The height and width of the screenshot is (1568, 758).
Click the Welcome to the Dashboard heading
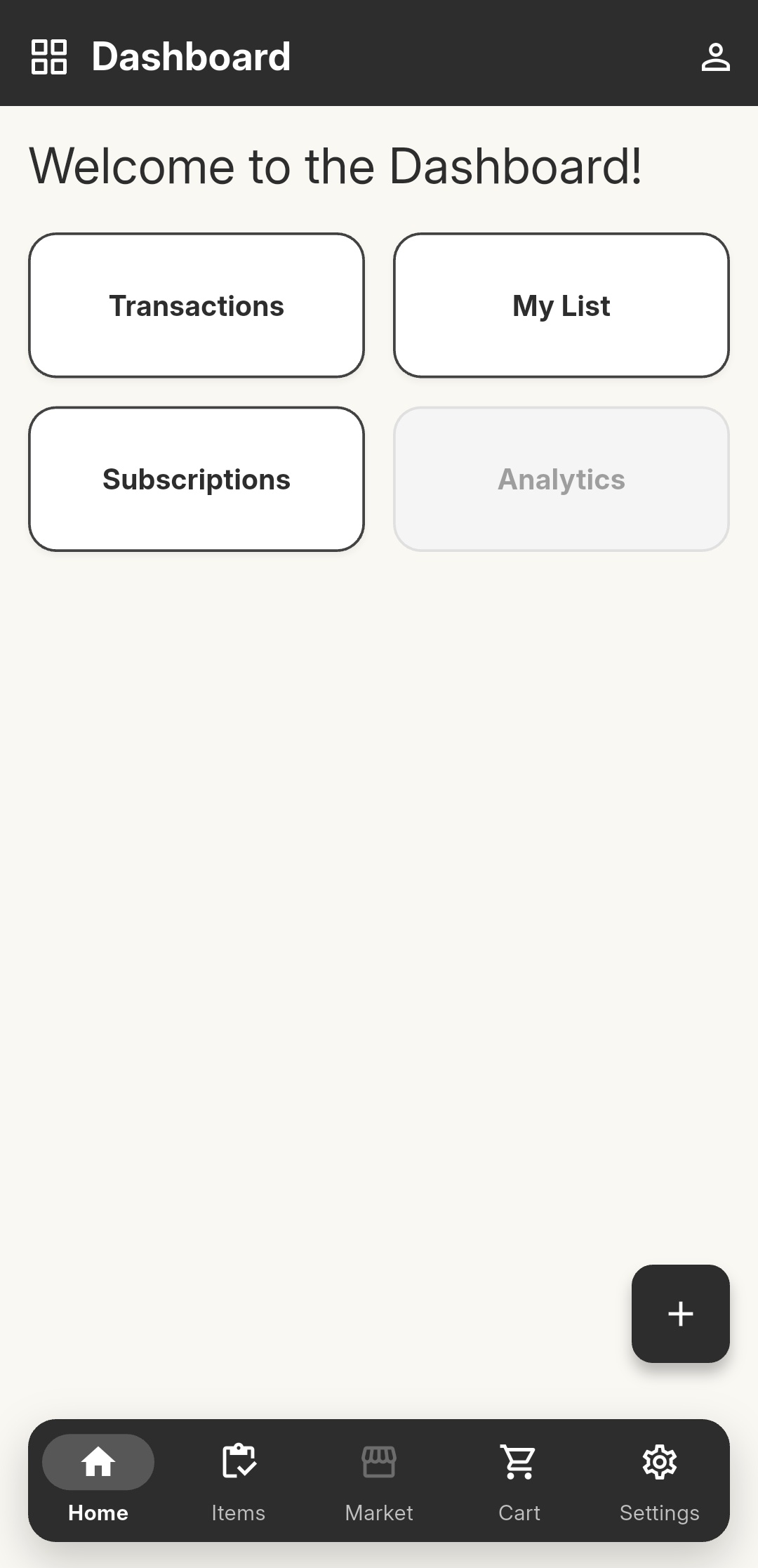pos(336,166)
